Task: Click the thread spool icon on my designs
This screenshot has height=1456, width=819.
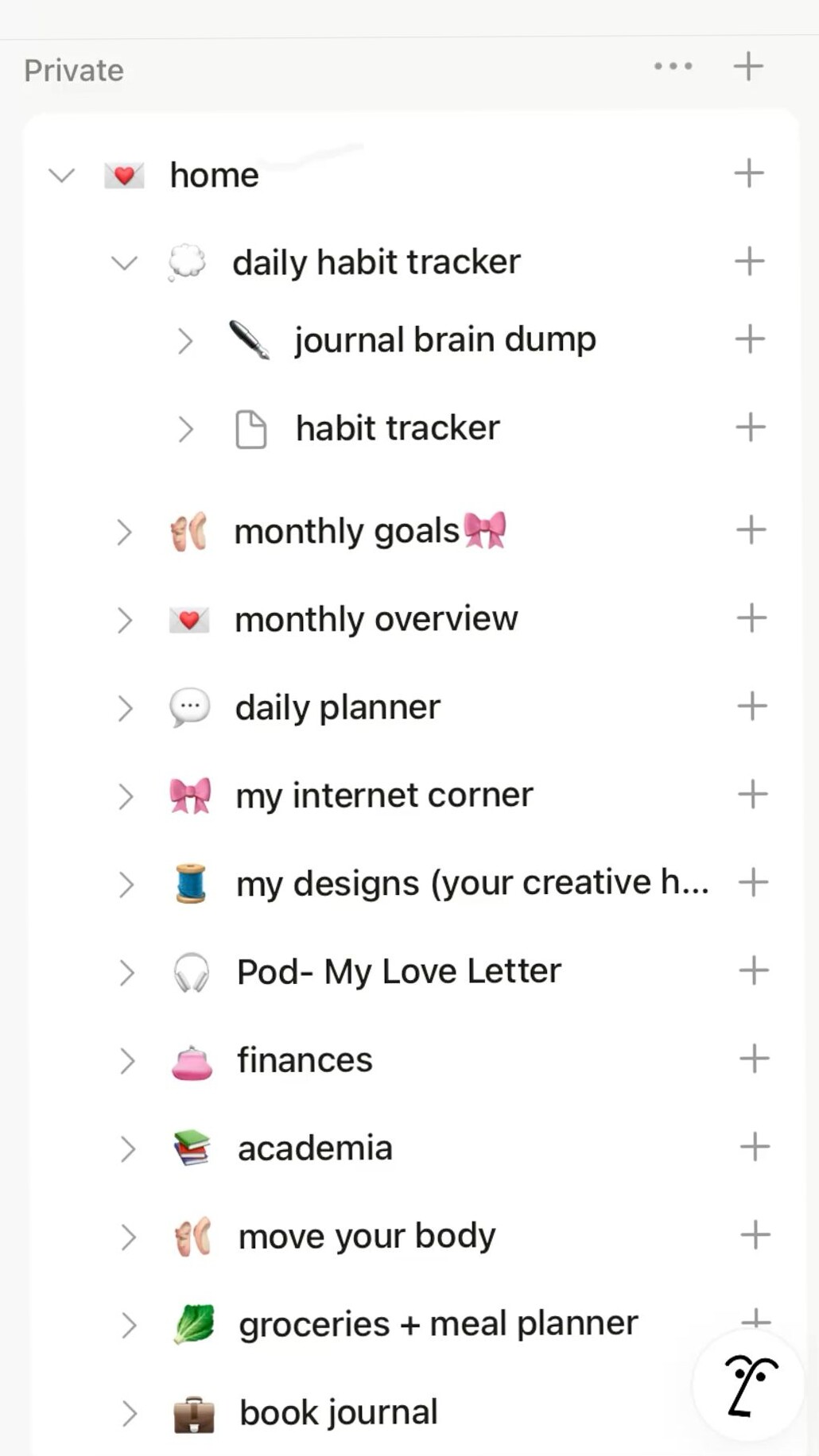Action: [189, 883]
